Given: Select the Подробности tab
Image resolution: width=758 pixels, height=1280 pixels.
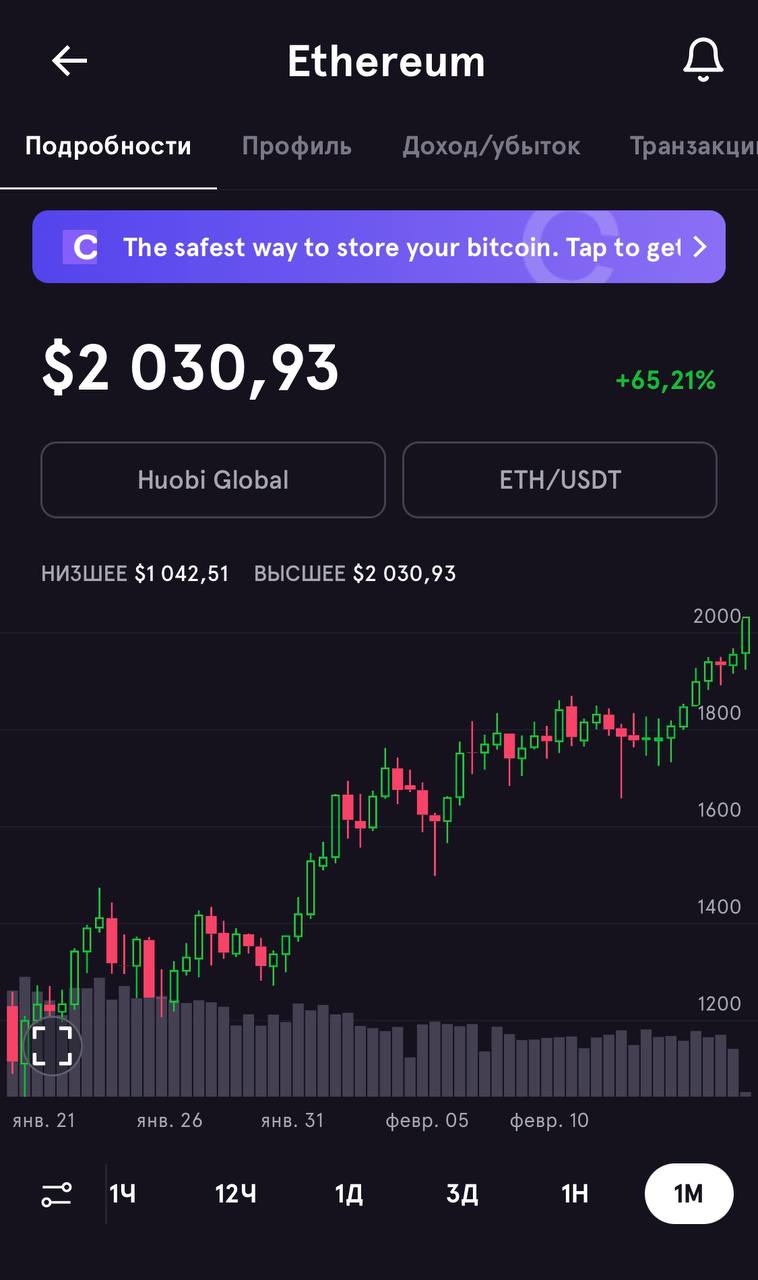Looking at the screenshot, I should point(108,146).
